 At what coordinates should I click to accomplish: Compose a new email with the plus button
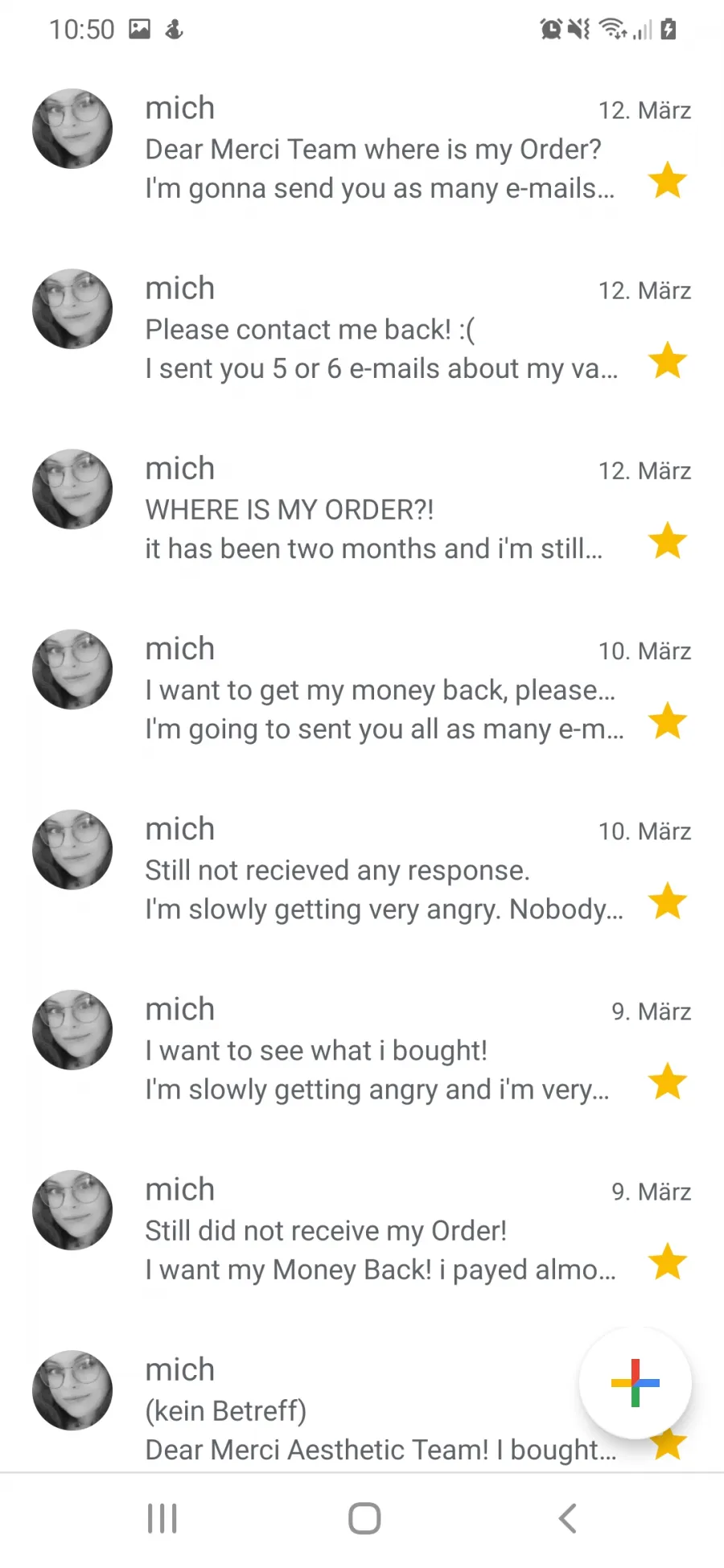pyautogui.click(x=635, y=1382)
